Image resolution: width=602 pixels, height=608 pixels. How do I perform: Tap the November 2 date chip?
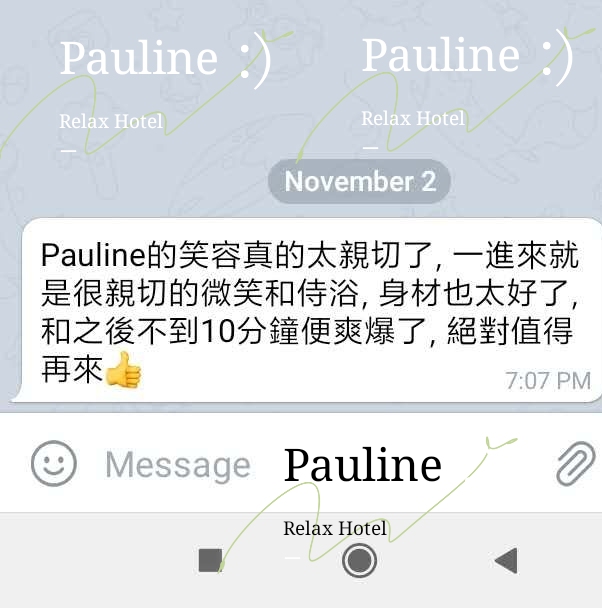360,182
